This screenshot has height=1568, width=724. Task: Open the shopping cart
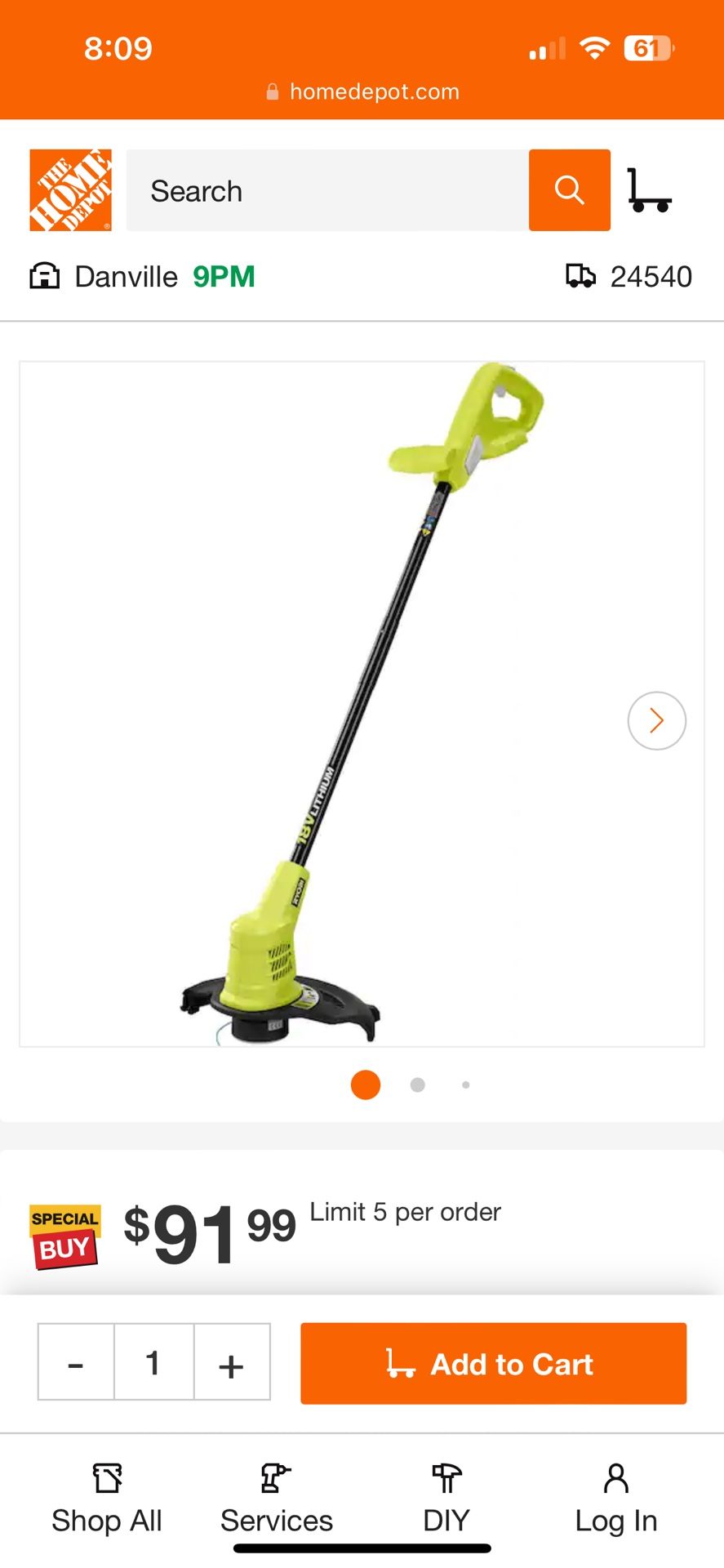[x=649, y=190]
